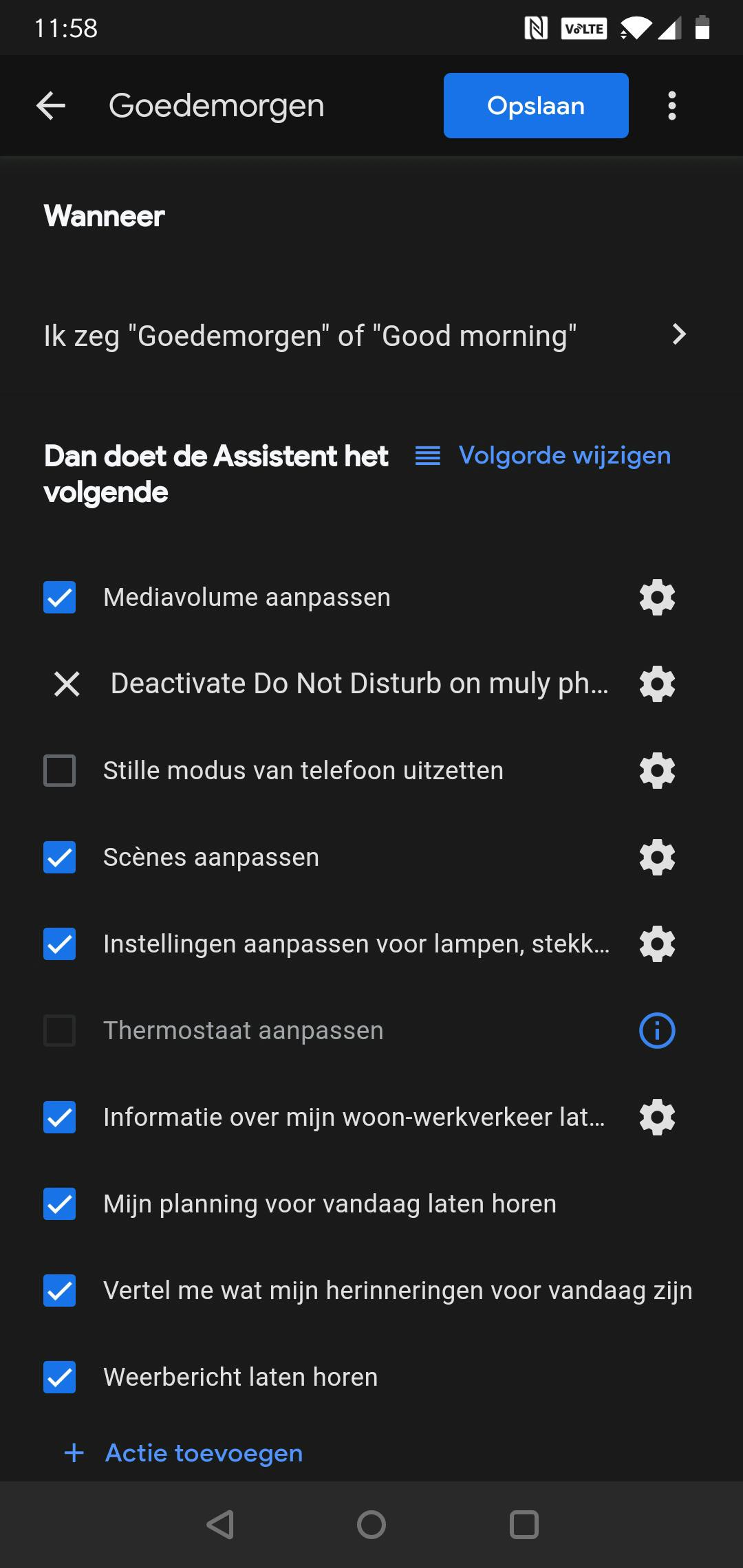Open settings gear for Scènes aanpassen
743x1568 pixels.
pos(657,857)
